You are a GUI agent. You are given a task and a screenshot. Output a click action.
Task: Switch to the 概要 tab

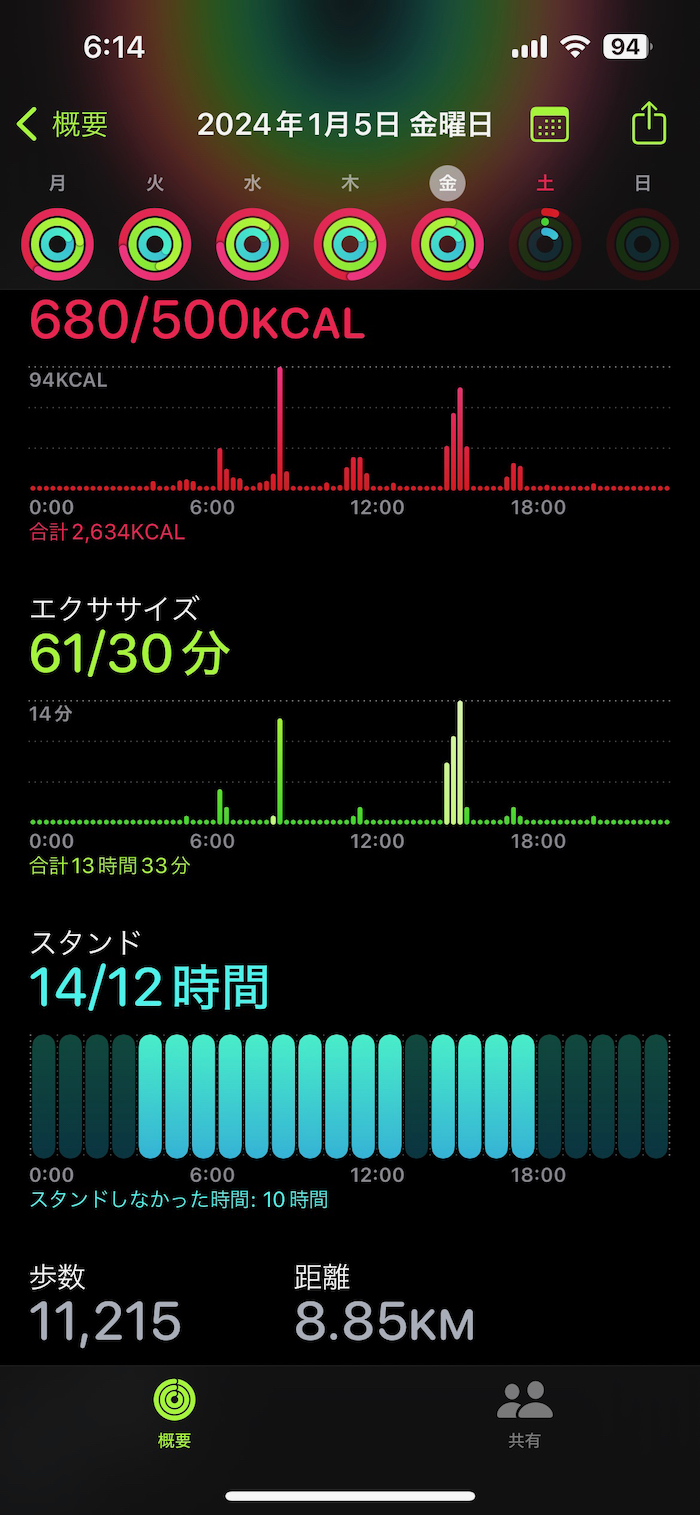click(175, 1412)
